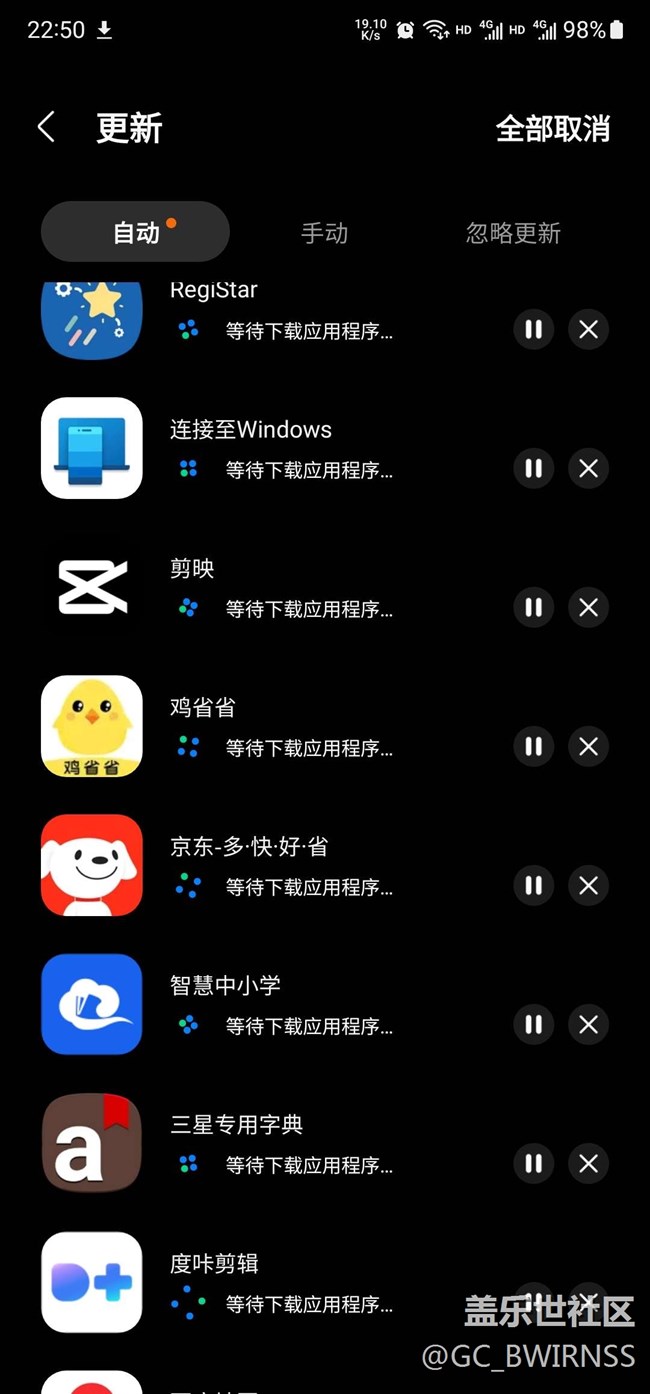The width and height of the screenshot is (650, 1394).
Task: Pause the 鸡省省 download
Action: [534, 746]
